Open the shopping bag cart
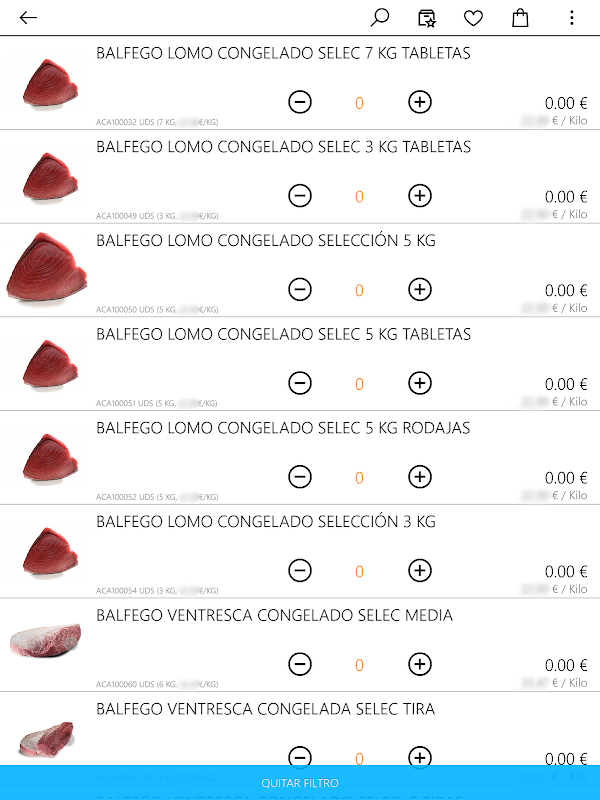 (520, 18)
